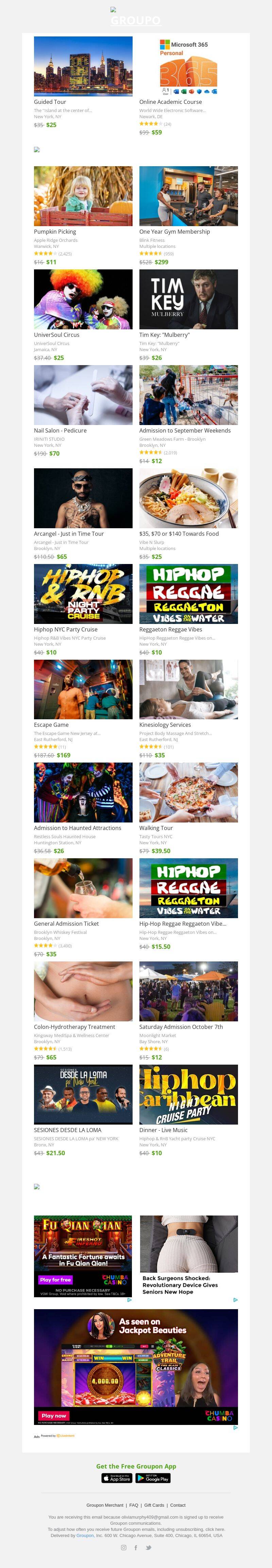Go to the FAQ link
Image resolution: width=272 pixels, height=1568 pixels.
coord(134,1505)
